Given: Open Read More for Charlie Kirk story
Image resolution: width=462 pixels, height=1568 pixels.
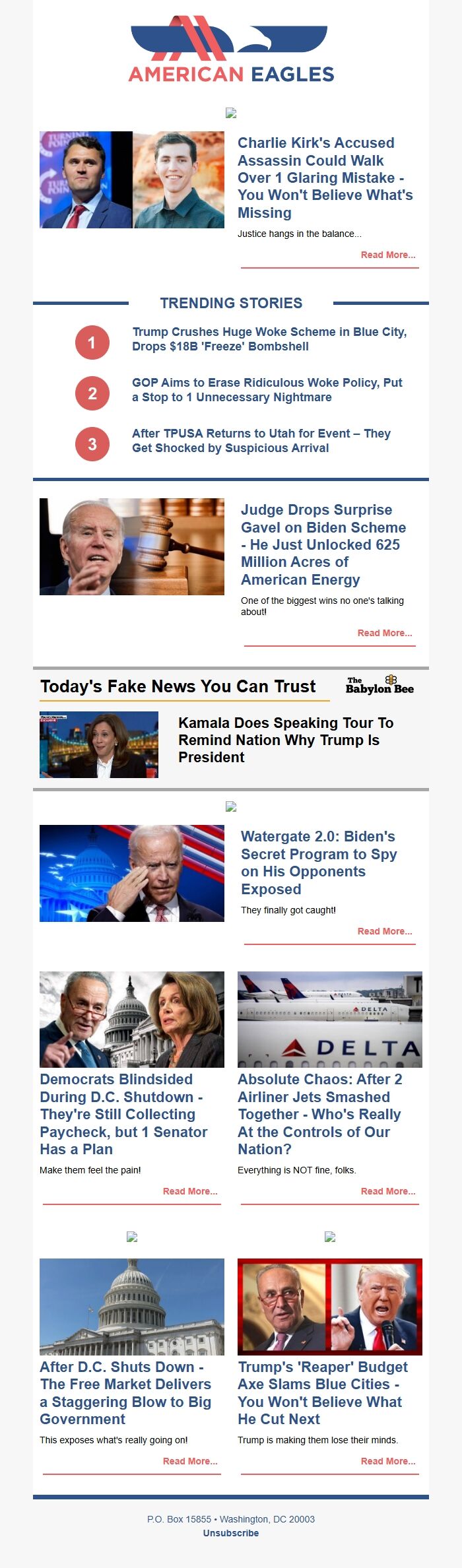Looking at the screenshot, I should [x=388, y=255].
